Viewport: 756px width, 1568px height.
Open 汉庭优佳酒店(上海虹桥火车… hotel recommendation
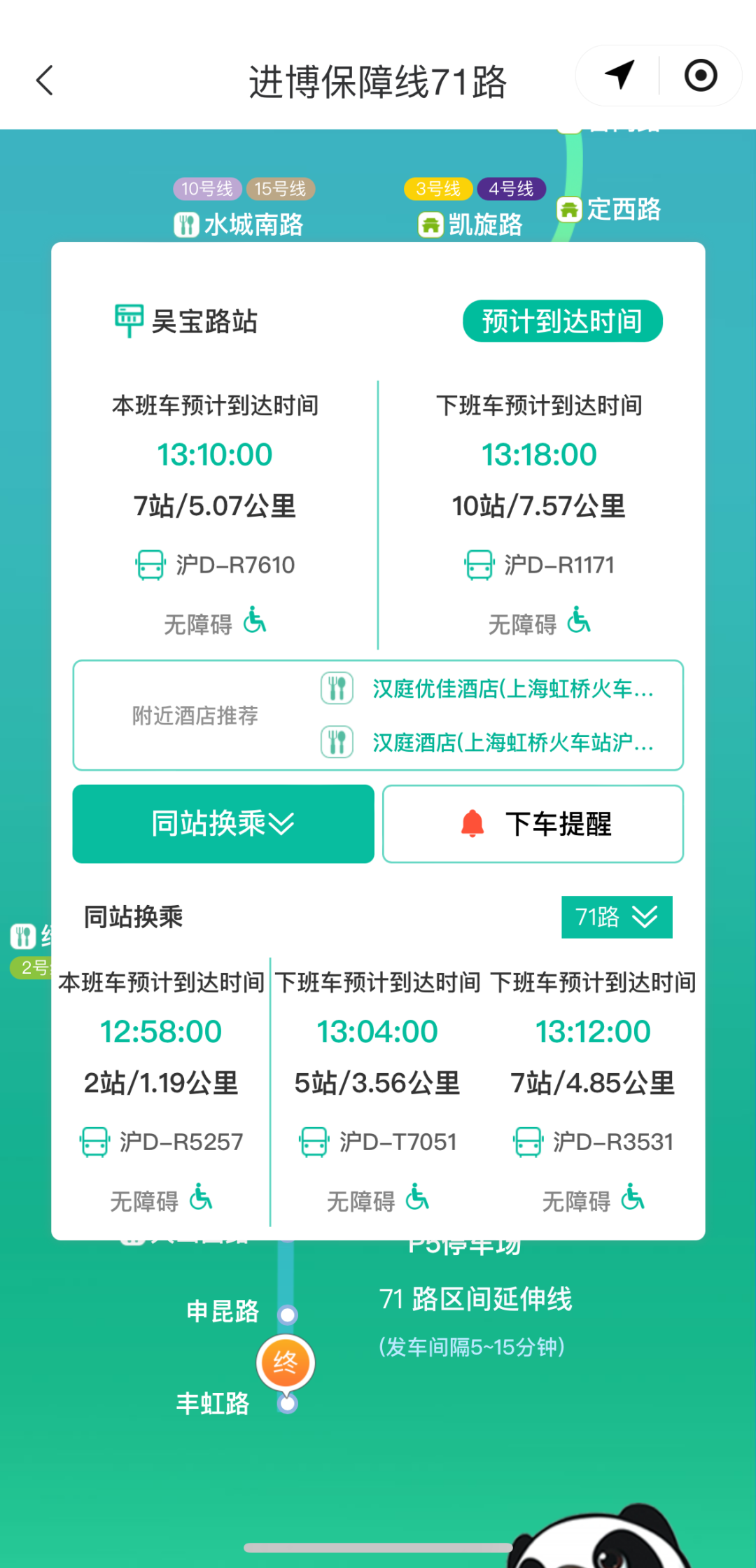pos(512,689)
